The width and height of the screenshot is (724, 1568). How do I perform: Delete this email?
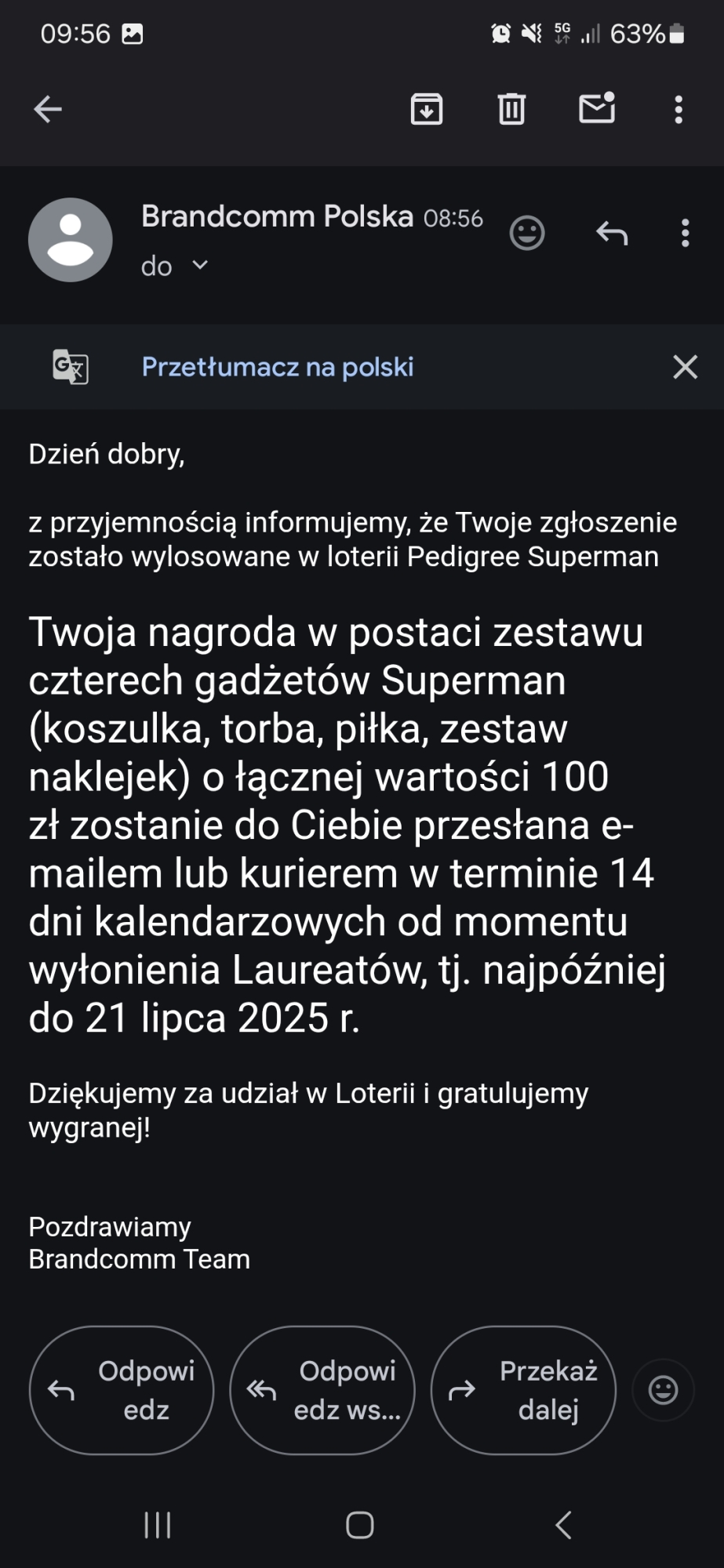(x=511, y=109)
